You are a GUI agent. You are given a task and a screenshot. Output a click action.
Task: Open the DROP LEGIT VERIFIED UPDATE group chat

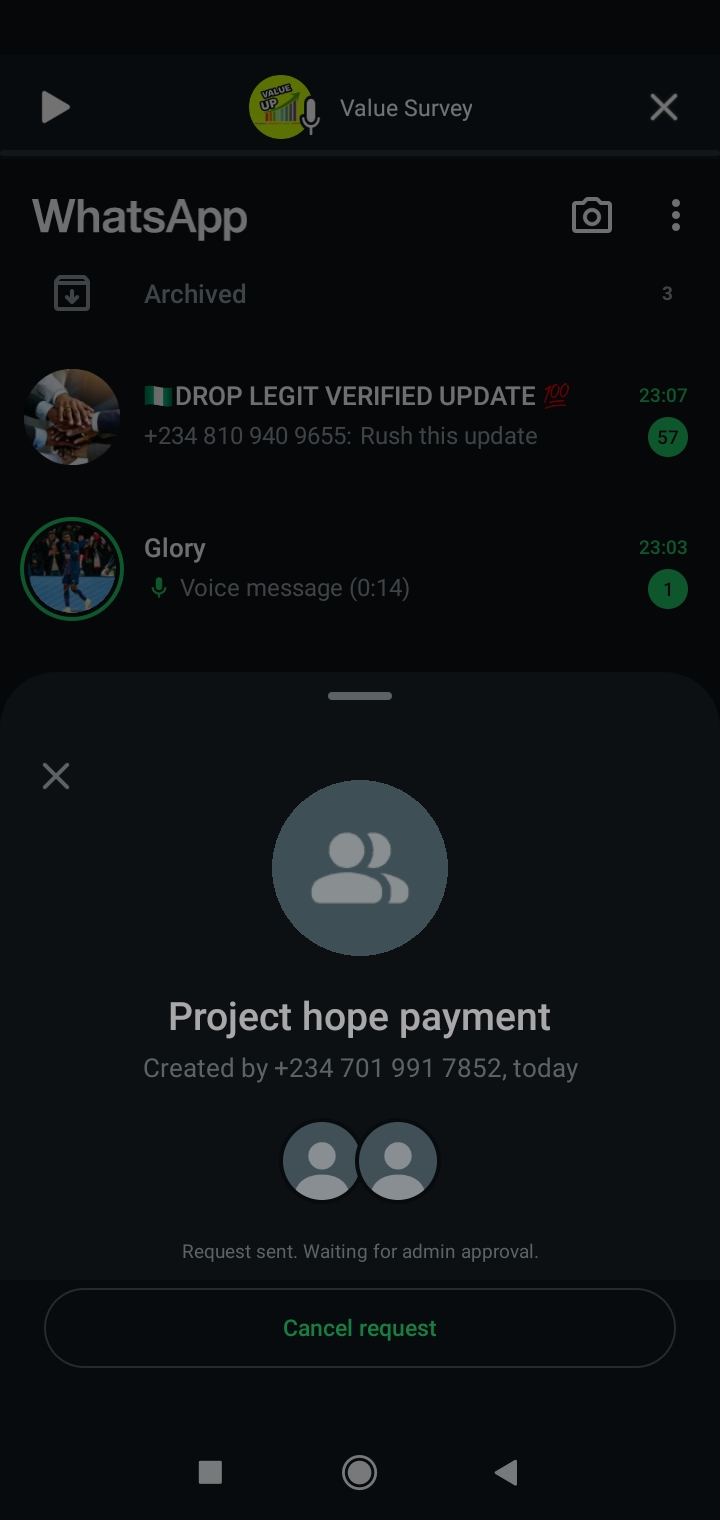pyautogui.click(x=380, y=416)
